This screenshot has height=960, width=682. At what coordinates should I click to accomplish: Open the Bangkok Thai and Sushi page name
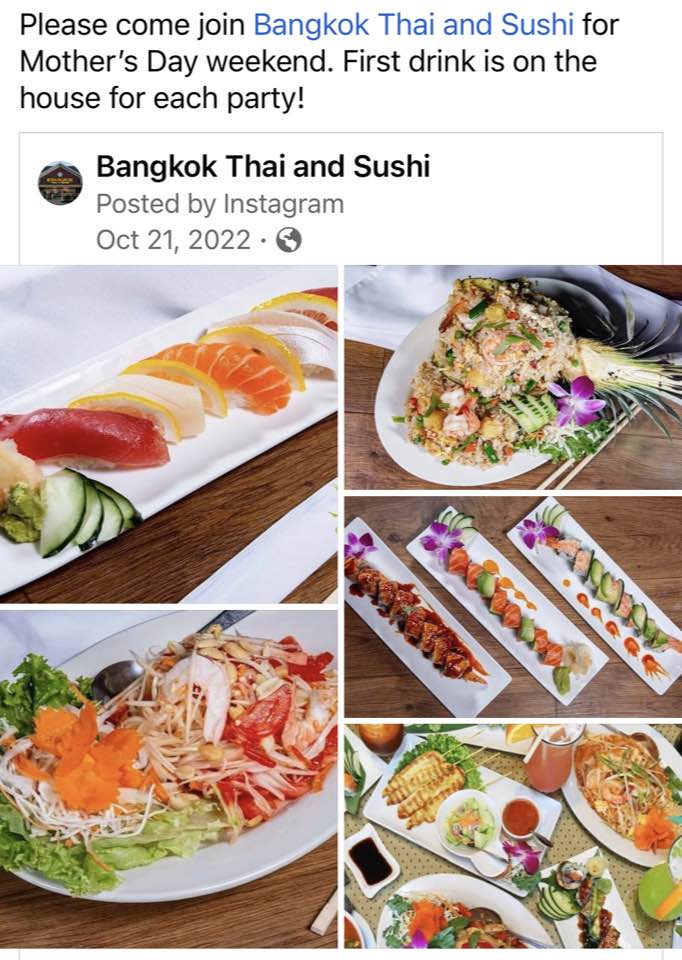click(x=263, y=167)
